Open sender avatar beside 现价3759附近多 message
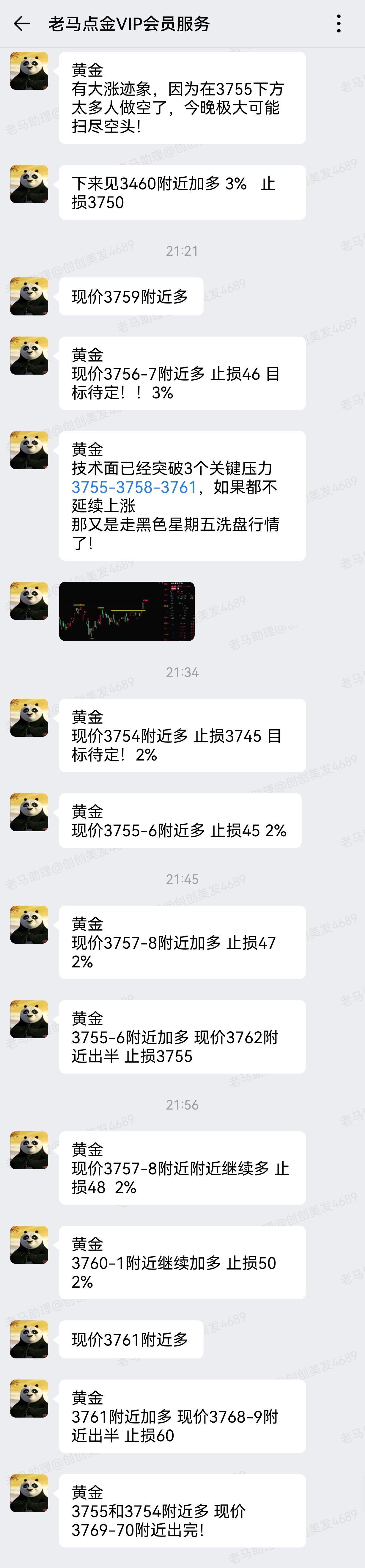 point(29,296)
